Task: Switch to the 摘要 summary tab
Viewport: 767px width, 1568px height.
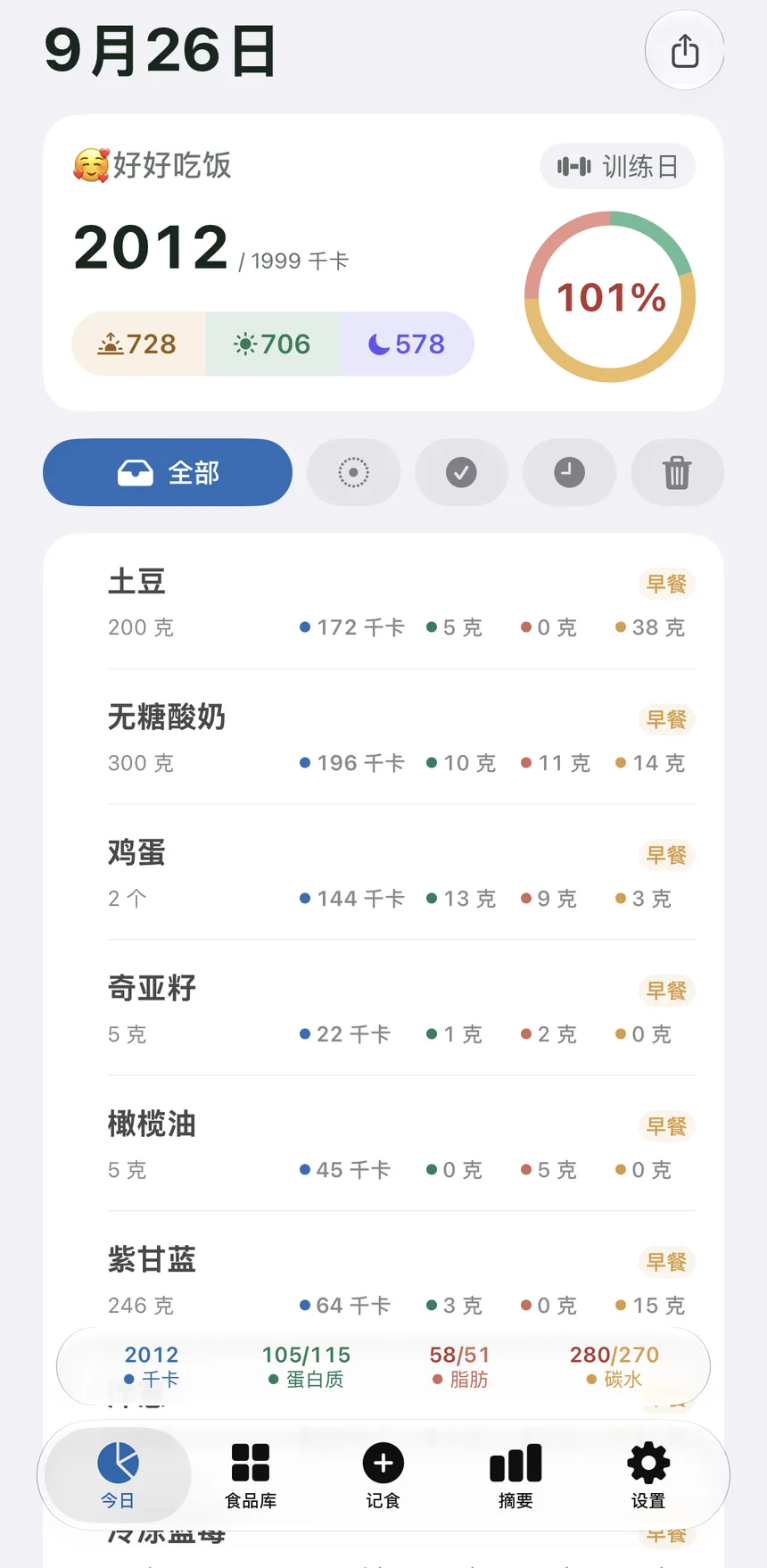Action: [x=515, y=1476]
